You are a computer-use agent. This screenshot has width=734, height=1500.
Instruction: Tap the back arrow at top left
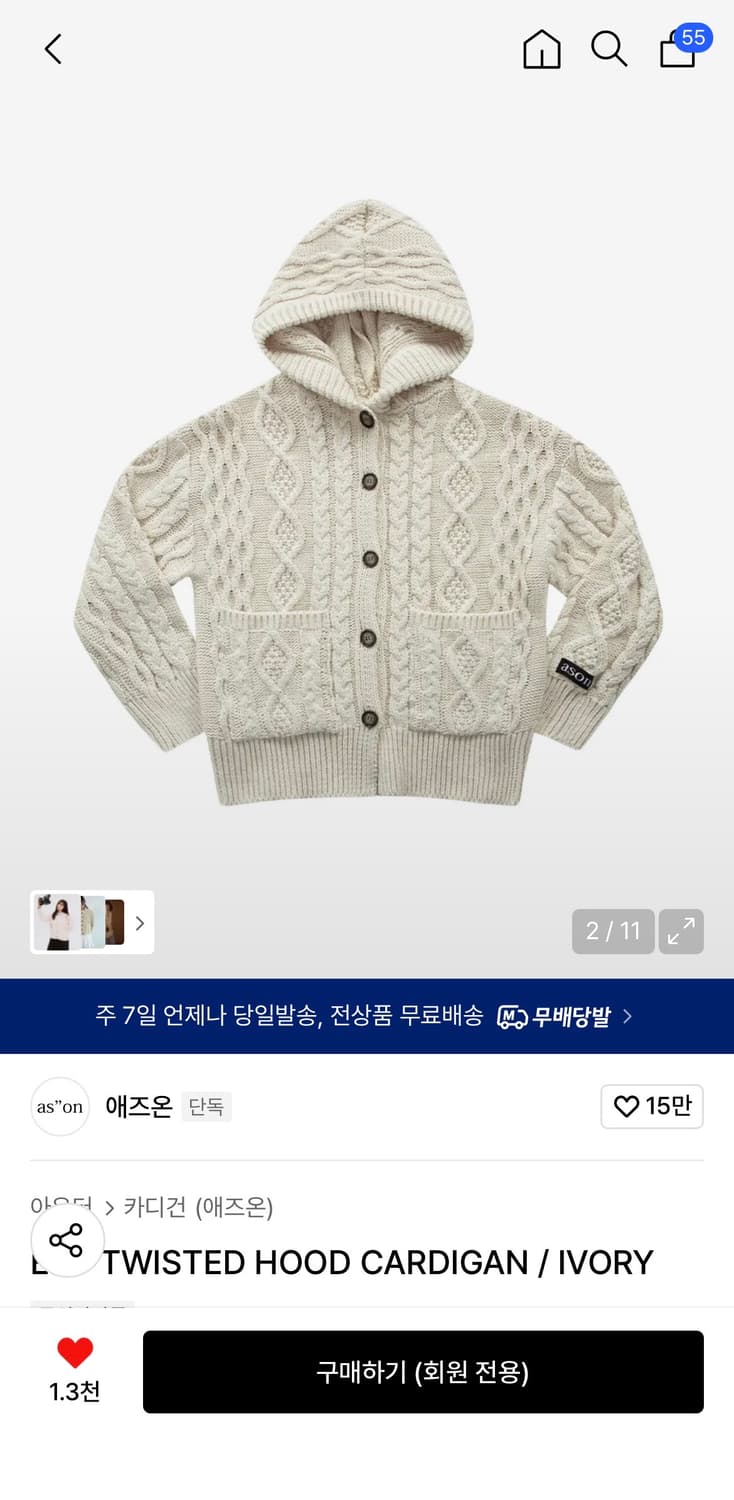(x=52, y=48)
